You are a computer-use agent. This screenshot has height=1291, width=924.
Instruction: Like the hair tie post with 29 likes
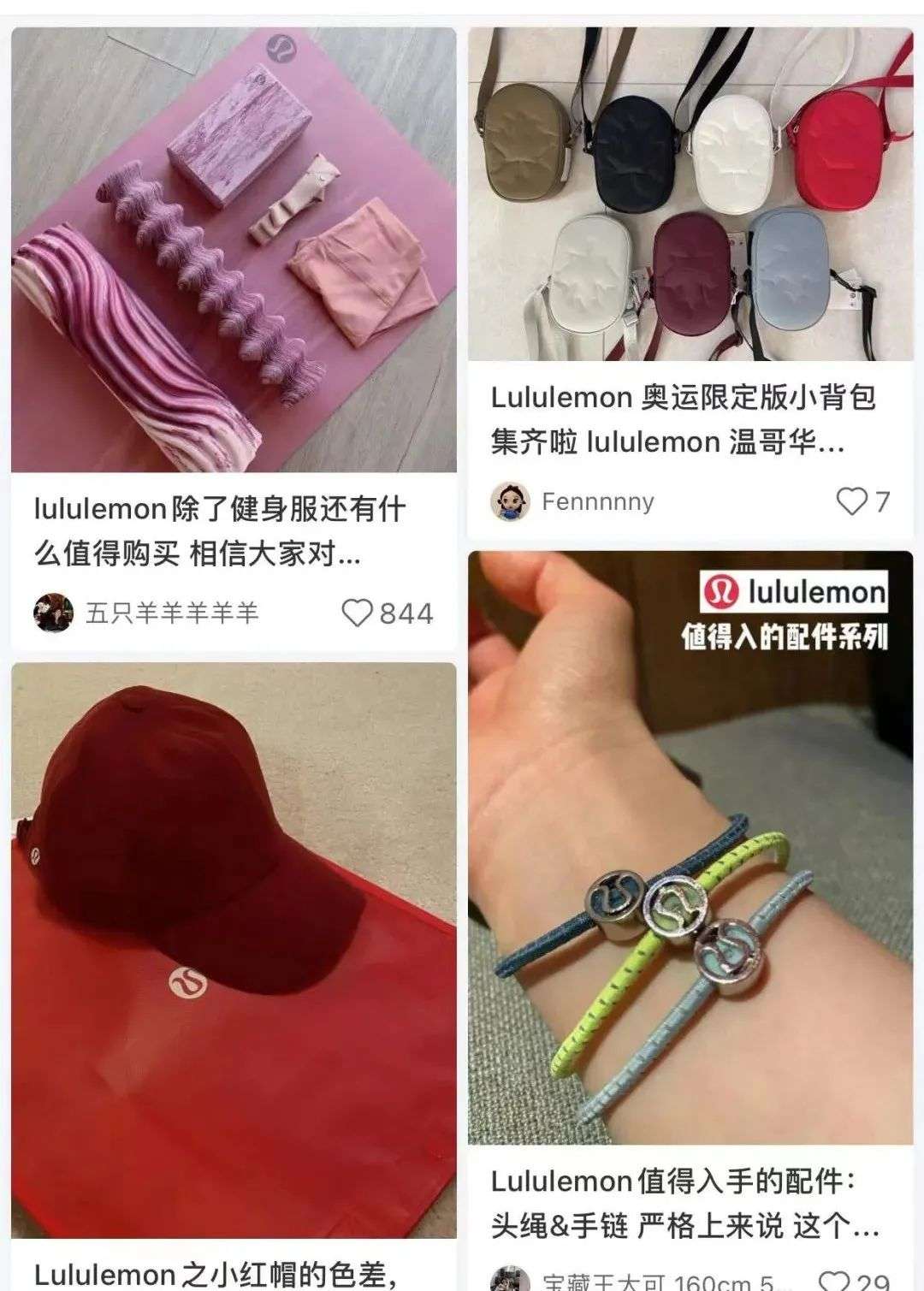pyautogui.click(x=834, y=1281)
